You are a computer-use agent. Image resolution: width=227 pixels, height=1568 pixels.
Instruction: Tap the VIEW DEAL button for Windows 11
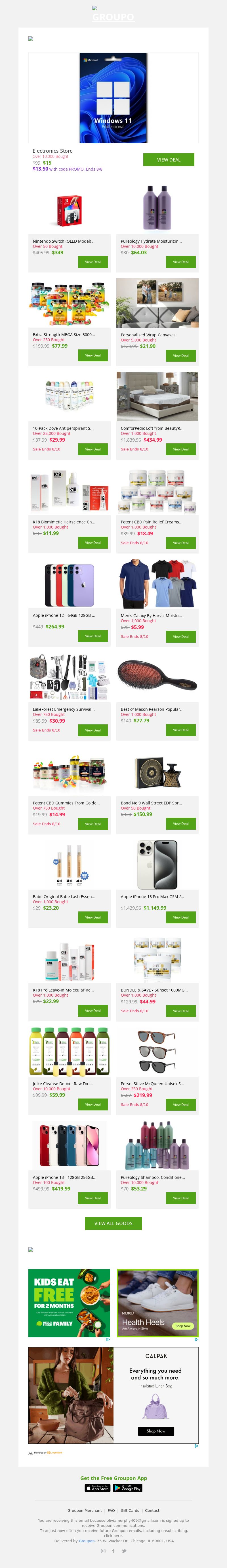pyautogui.click(x=169, y=160)
